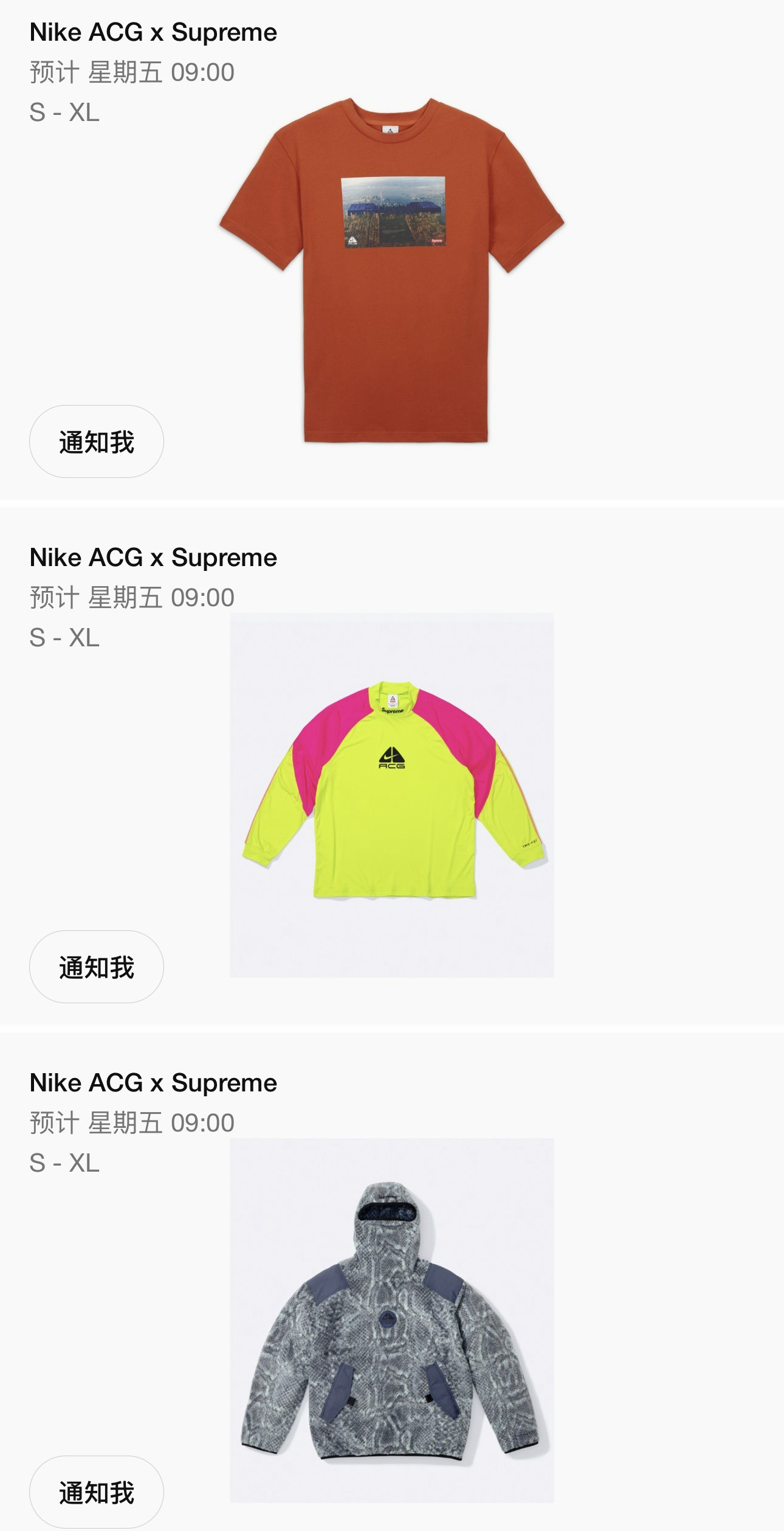Viewport: 784px width, 1531px height.
Task: Tap 通知我 for the neon yellow jersey
Action: [96, 967]
